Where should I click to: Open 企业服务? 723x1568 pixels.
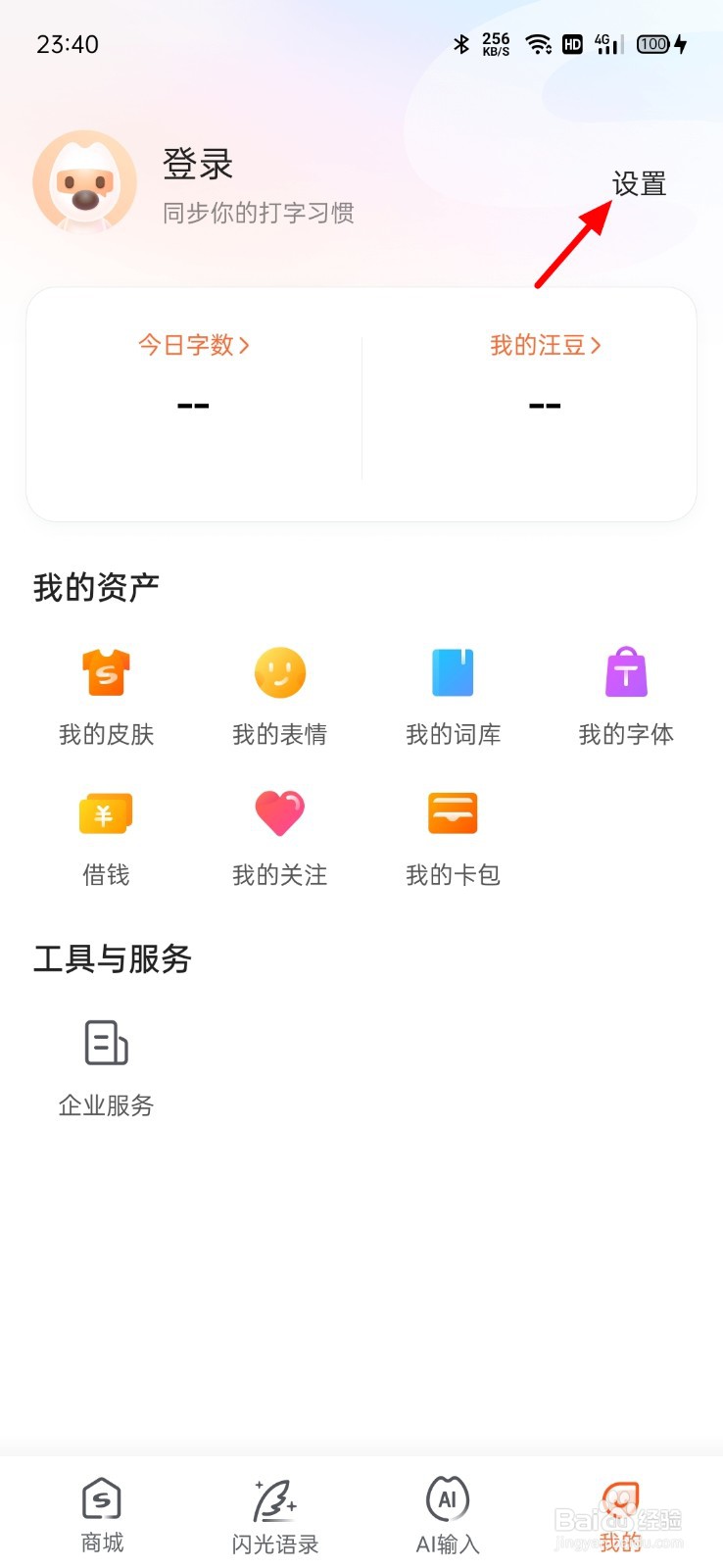pos(106,1066)
